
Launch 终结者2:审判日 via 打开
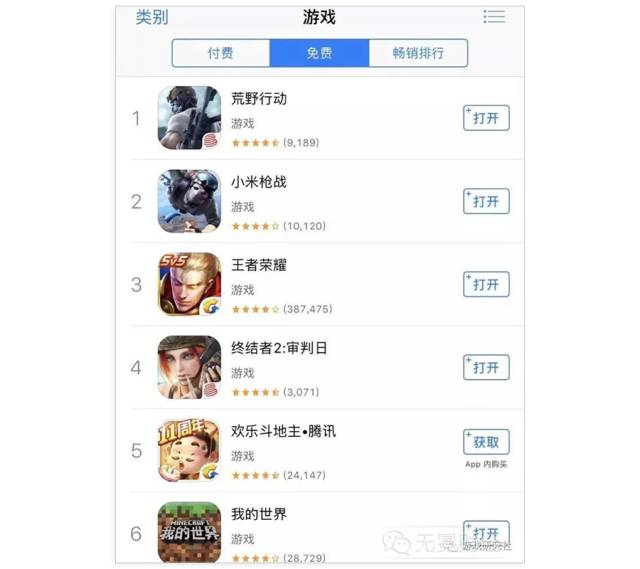tap(486, 367)
